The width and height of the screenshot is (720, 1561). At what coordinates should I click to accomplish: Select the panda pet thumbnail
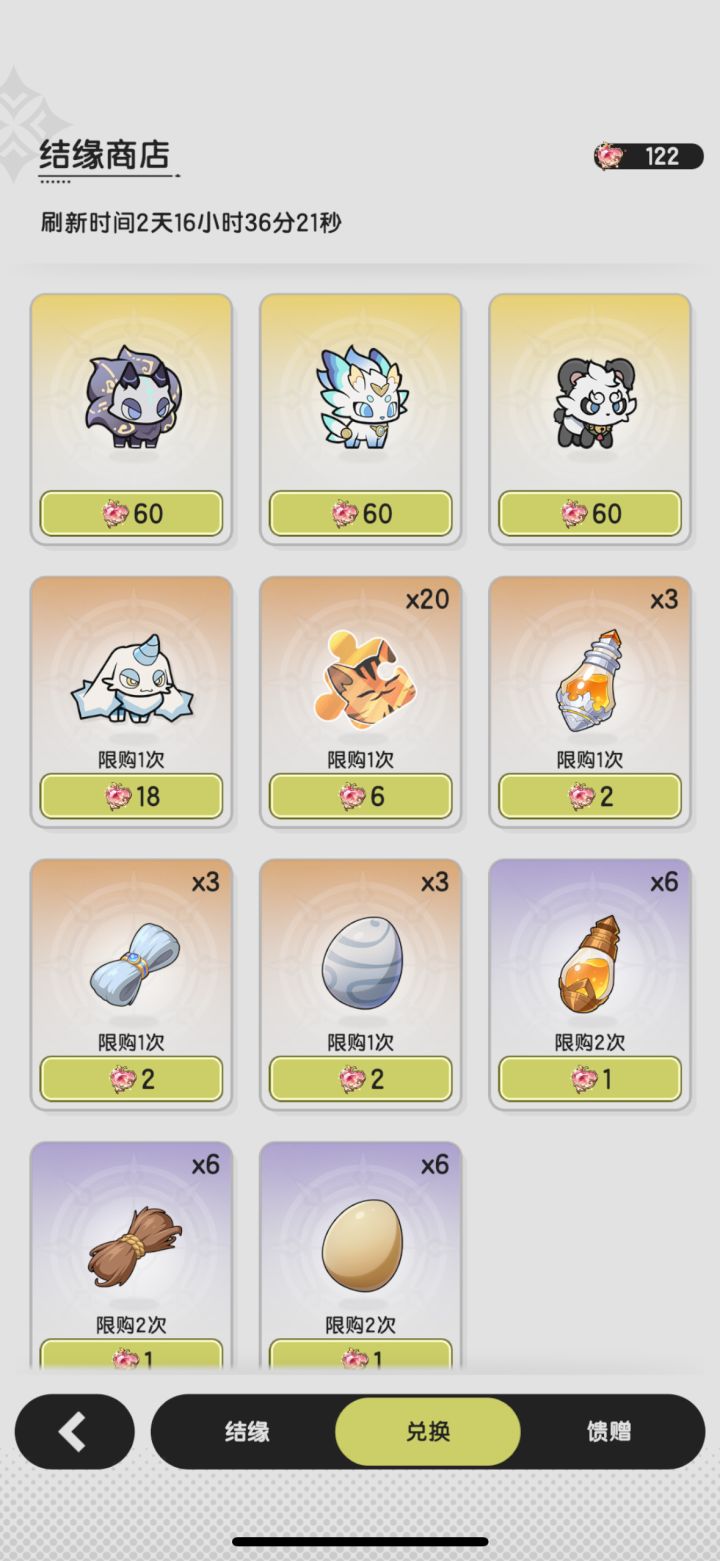pos(591,400)
